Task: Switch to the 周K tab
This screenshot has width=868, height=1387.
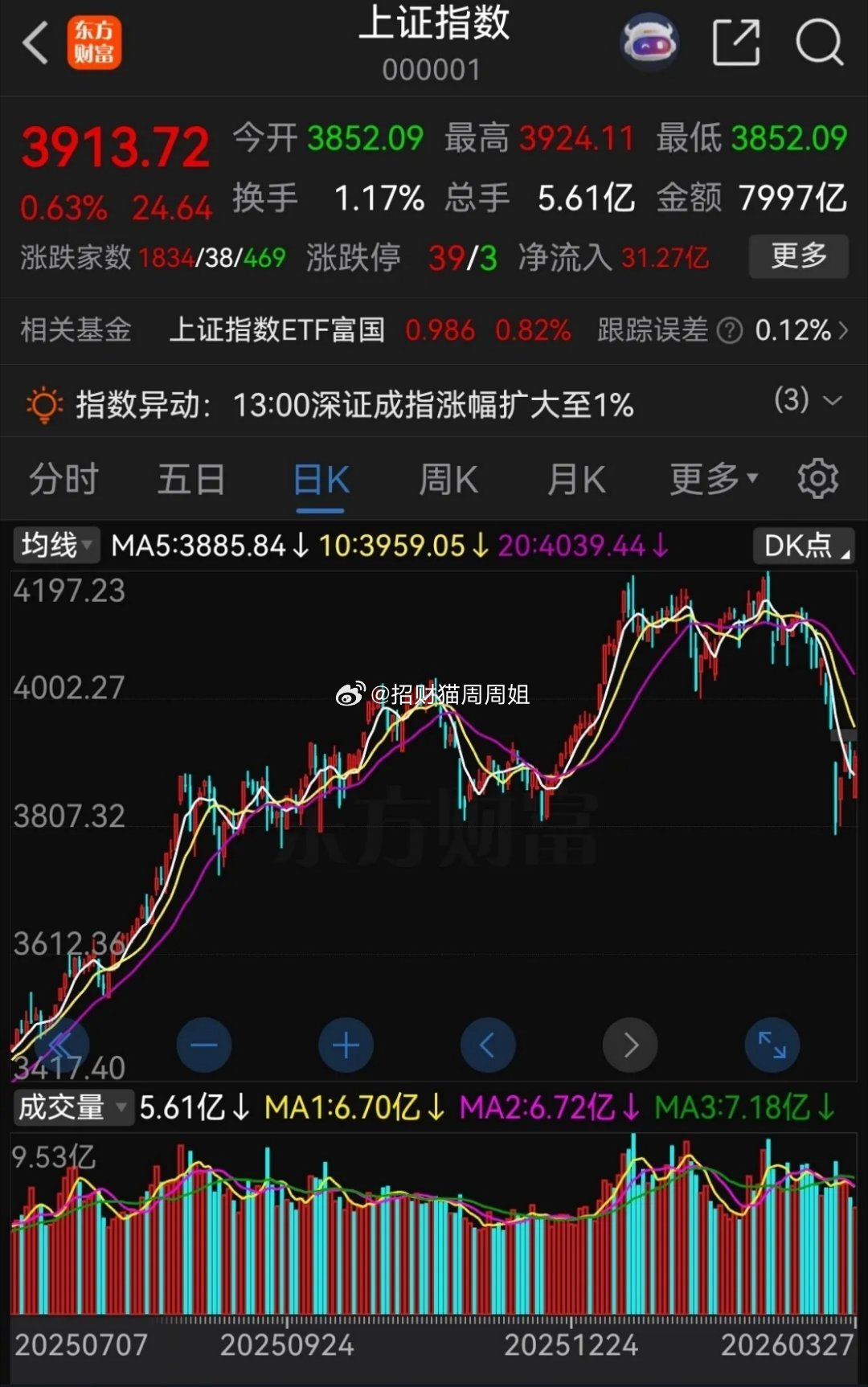Action: 448,478
